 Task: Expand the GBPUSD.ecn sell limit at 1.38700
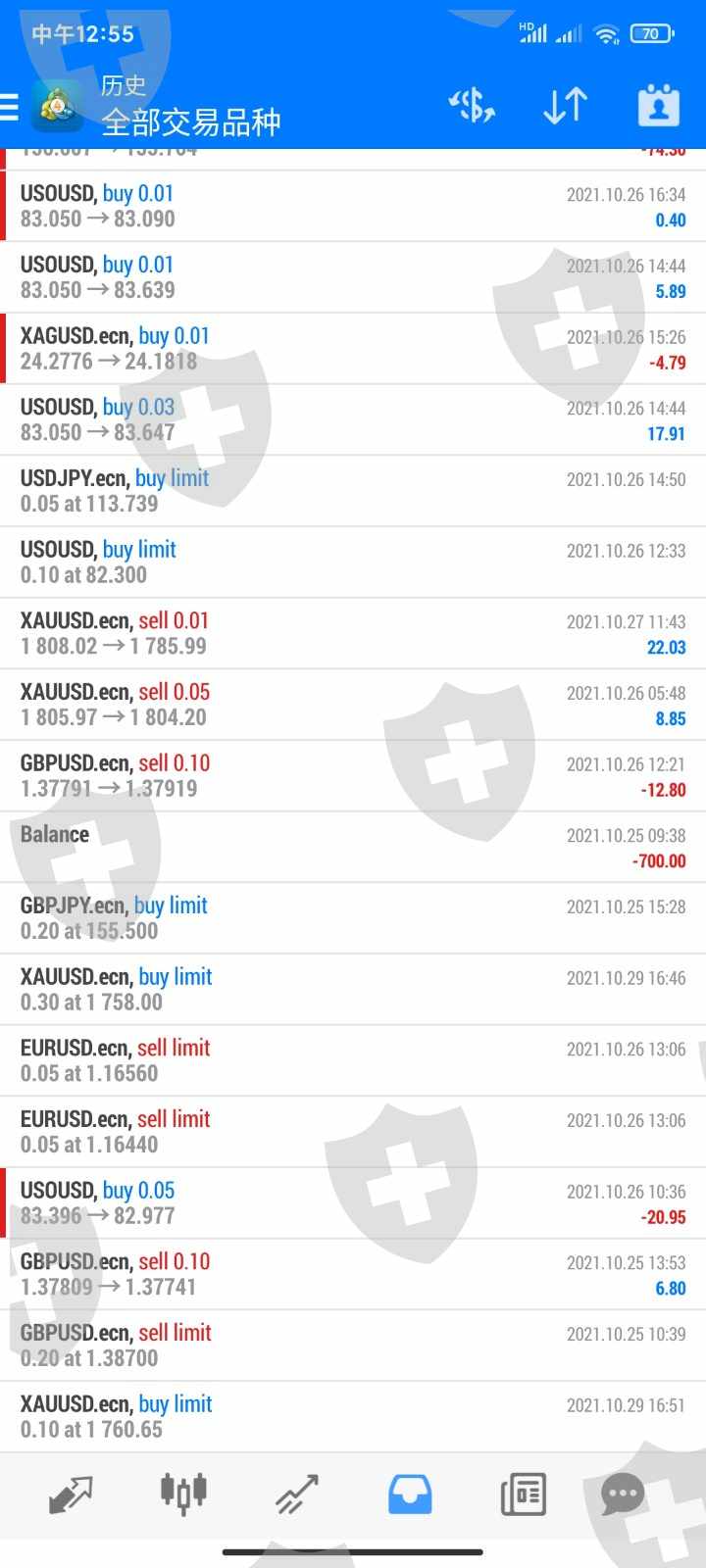[353, 1346]
